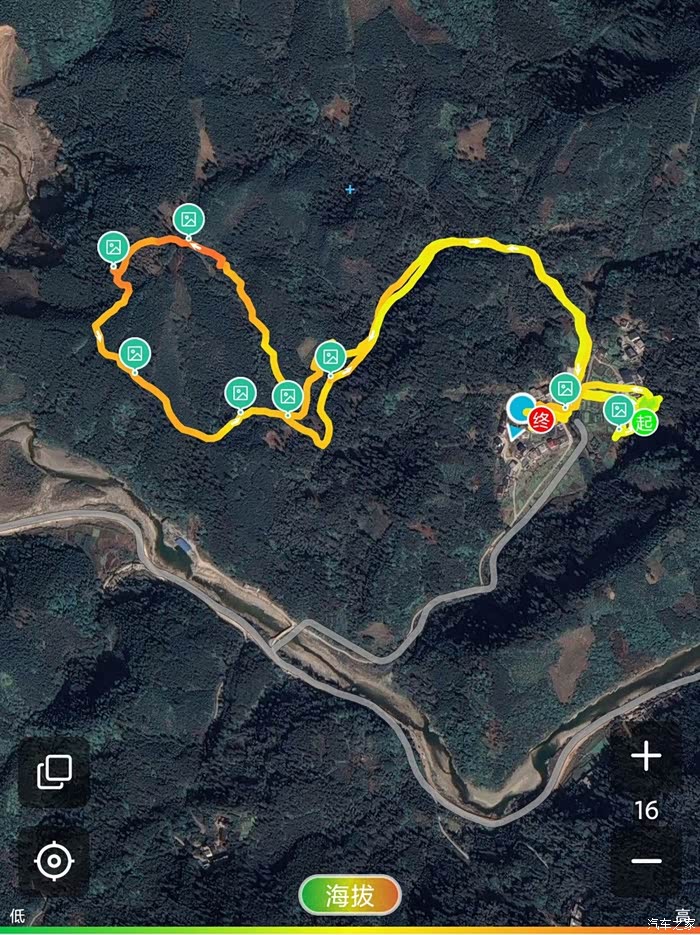Open the map layers button
This screenshot has width=700, height=935.
(54, 772)
